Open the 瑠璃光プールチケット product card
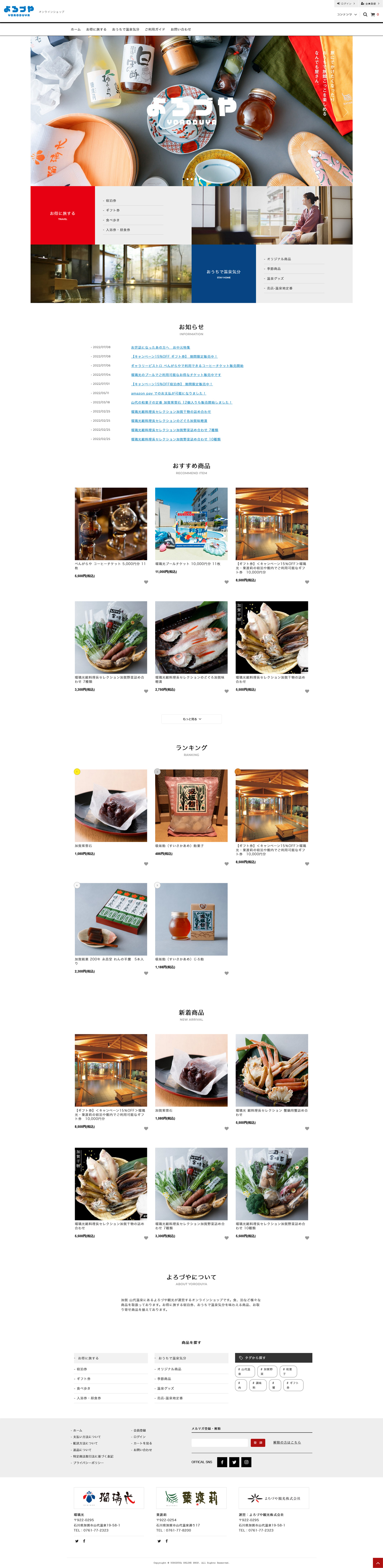 (191, 524)
